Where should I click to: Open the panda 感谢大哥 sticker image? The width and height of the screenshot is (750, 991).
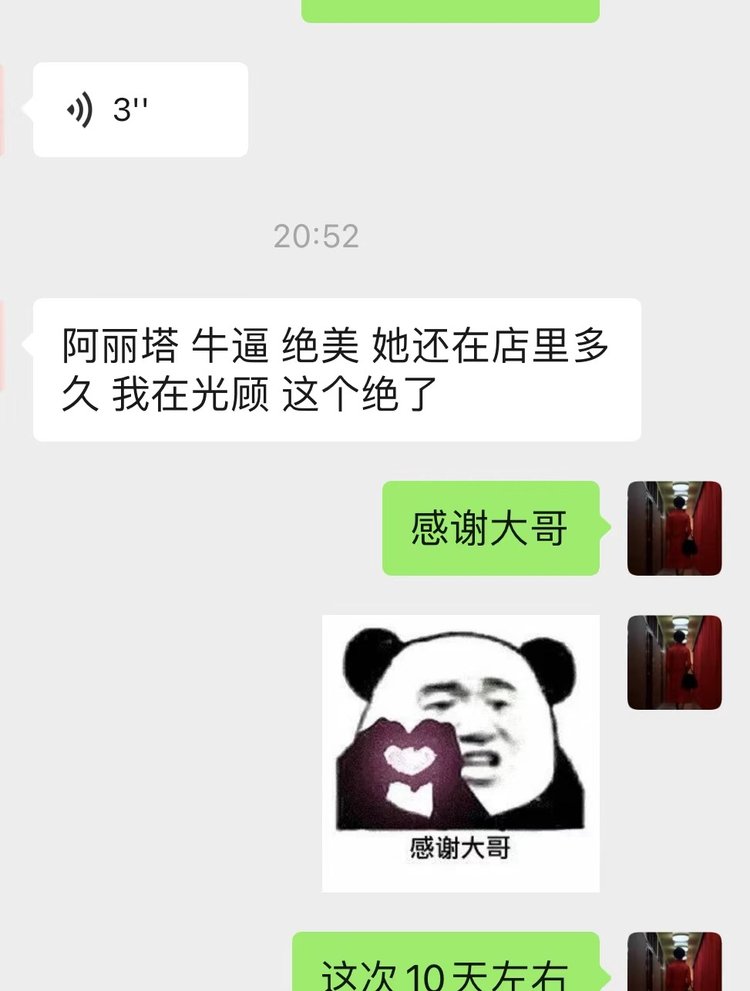point(460,752)
